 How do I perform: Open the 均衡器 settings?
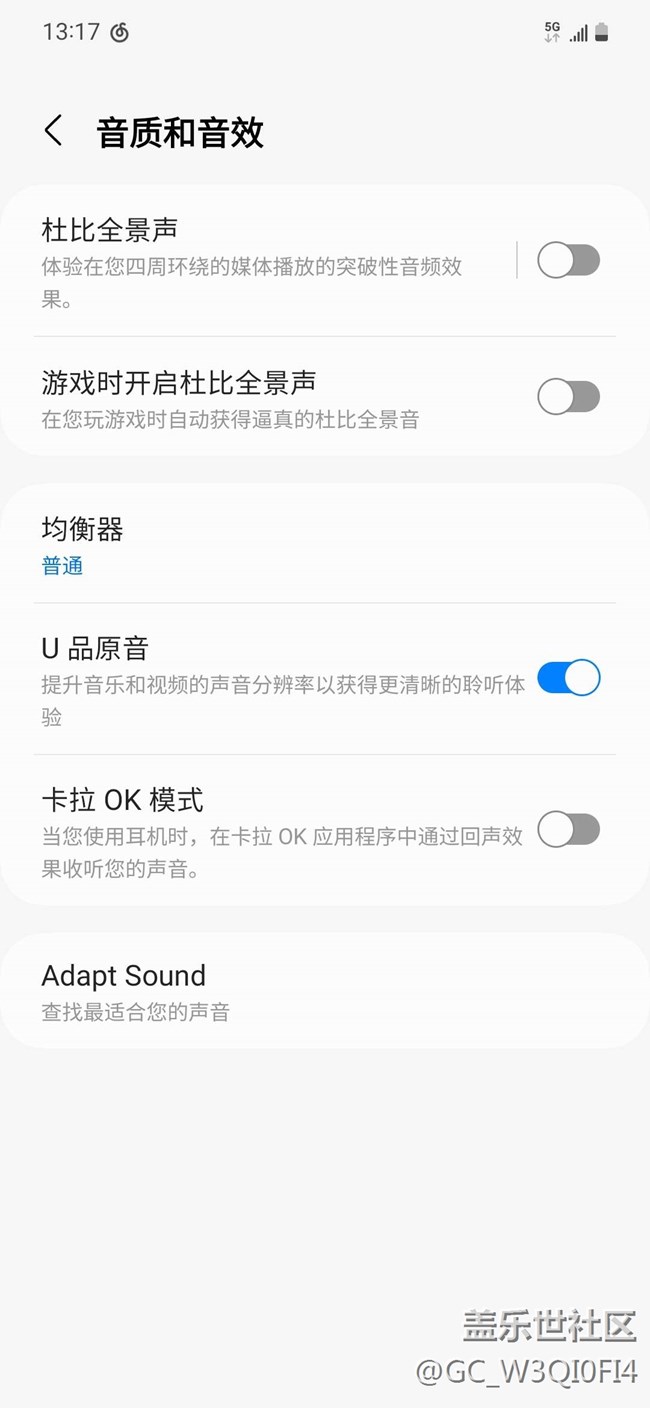click(x=300, y=545)
